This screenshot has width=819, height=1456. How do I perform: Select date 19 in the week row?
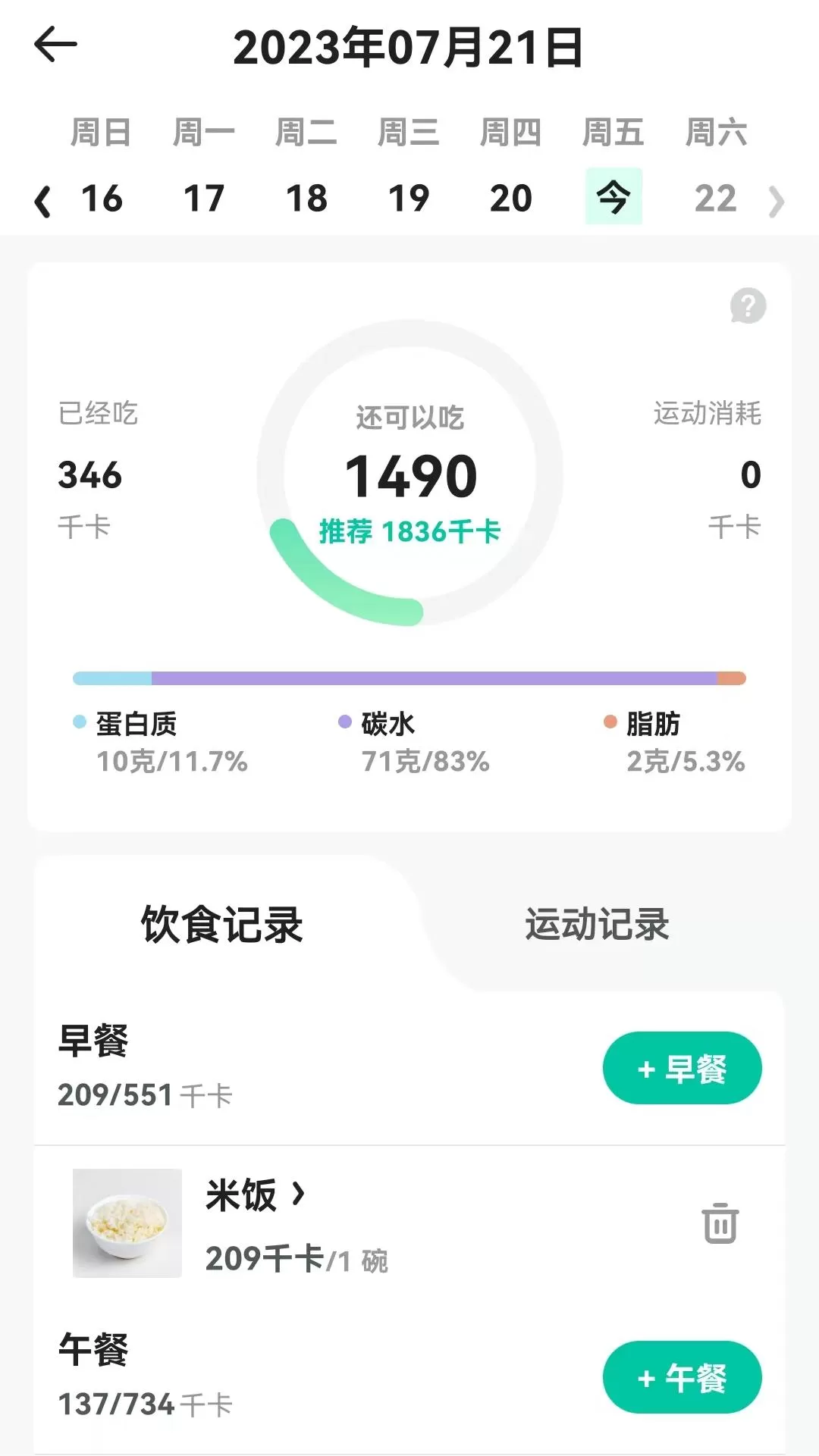click(409, 199)
